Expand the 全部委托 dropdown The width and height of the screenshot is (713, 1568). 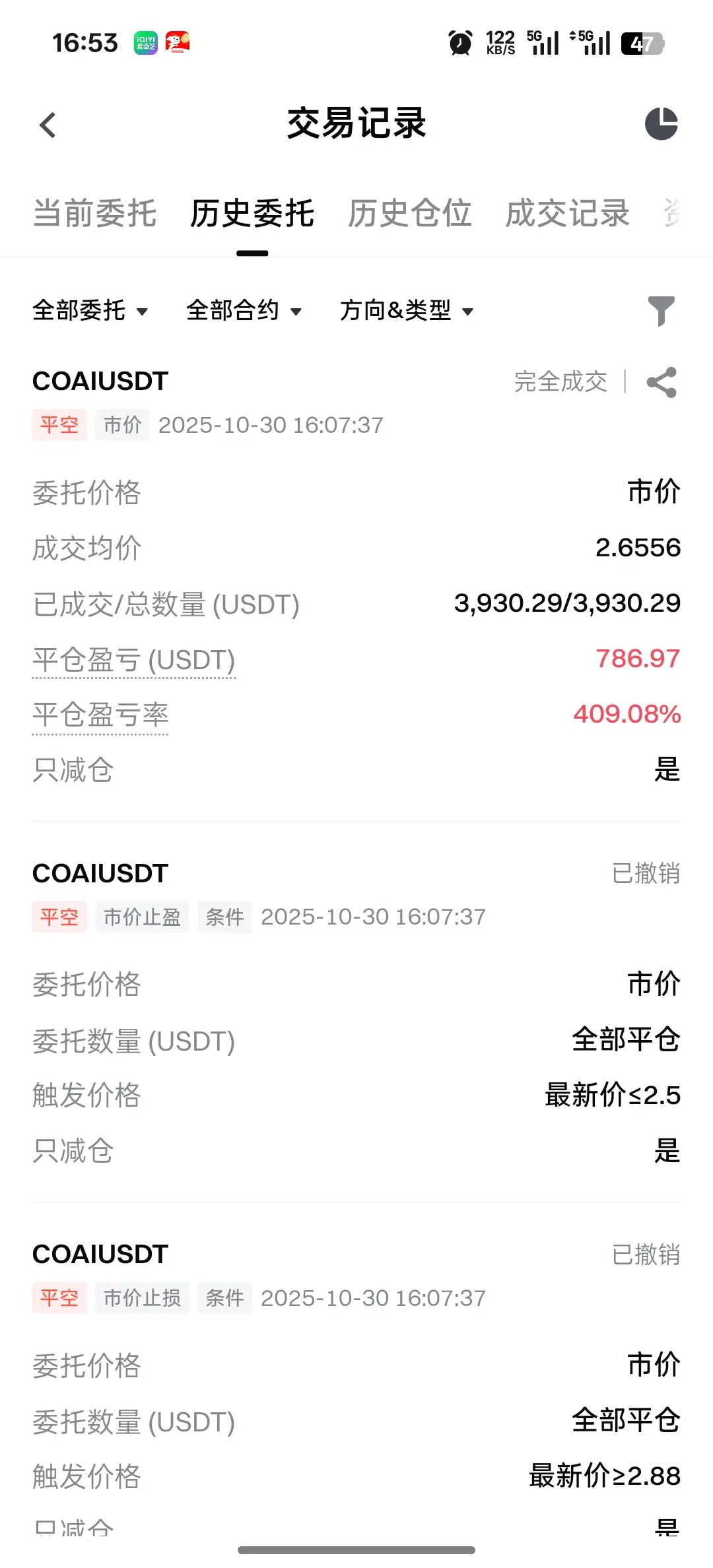pyautogui.click(x=90, y=310)
